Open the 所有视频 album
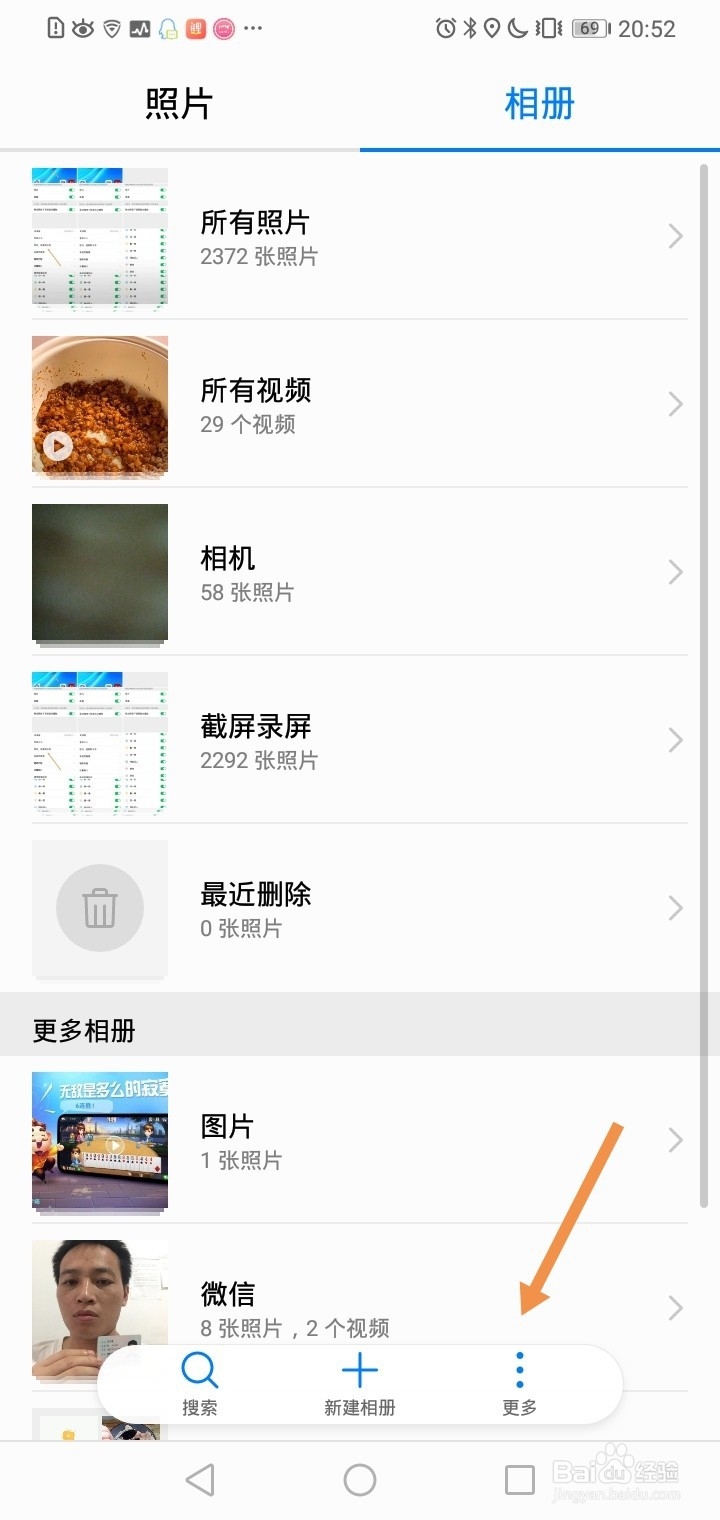This screenshot has height=1520, width=720. click(360, 405)
